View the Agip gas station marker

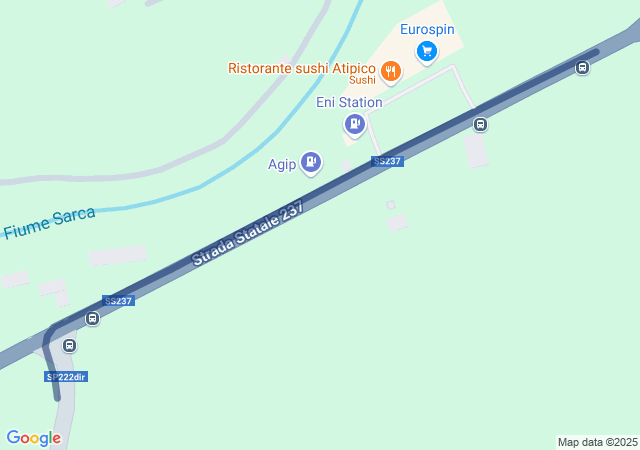(311, 160)
